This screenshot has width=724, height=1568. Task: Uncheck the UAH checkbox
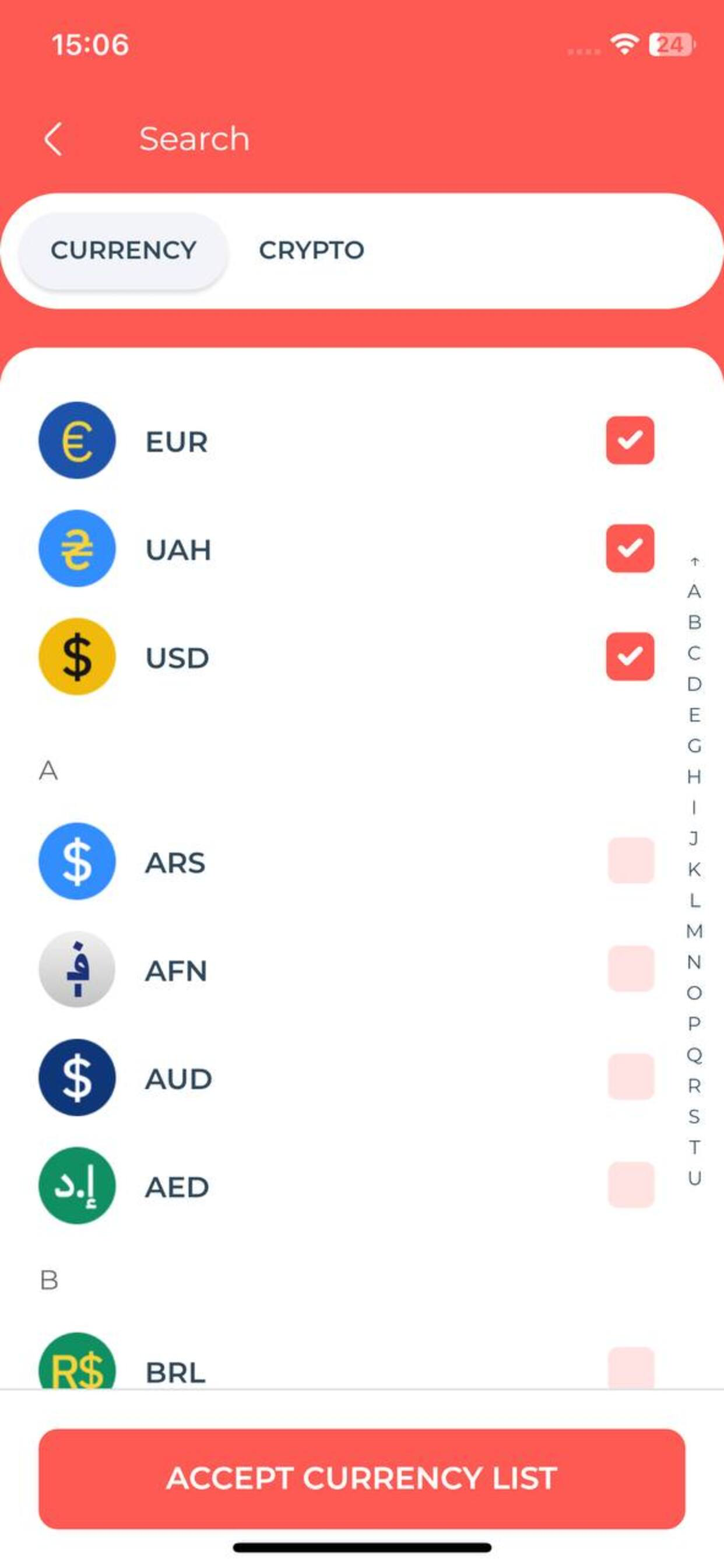(630, 548)
